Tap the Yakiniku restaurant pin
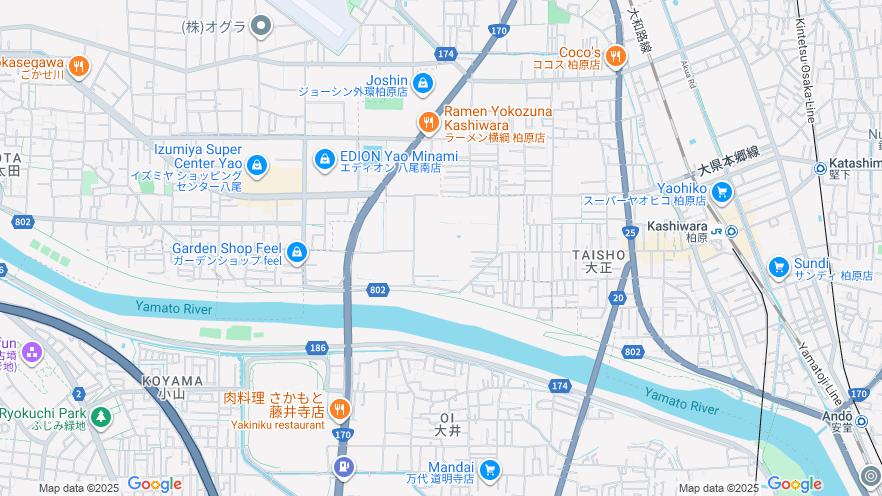The image size is (882, 496). click(340, 408)
